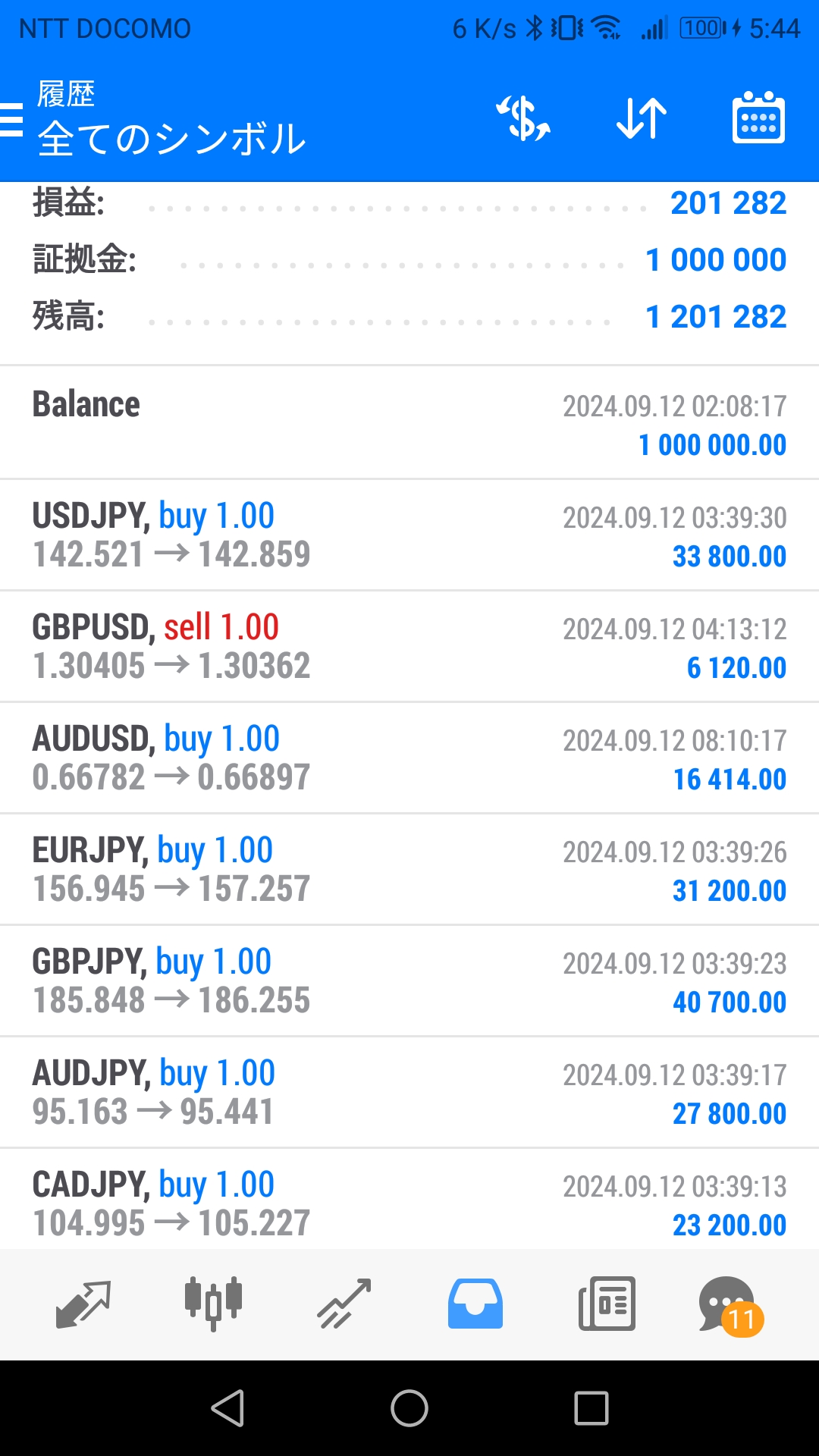Open the news tab
The height and width of the screenshot is (1456, 819).
[607, 1304]
